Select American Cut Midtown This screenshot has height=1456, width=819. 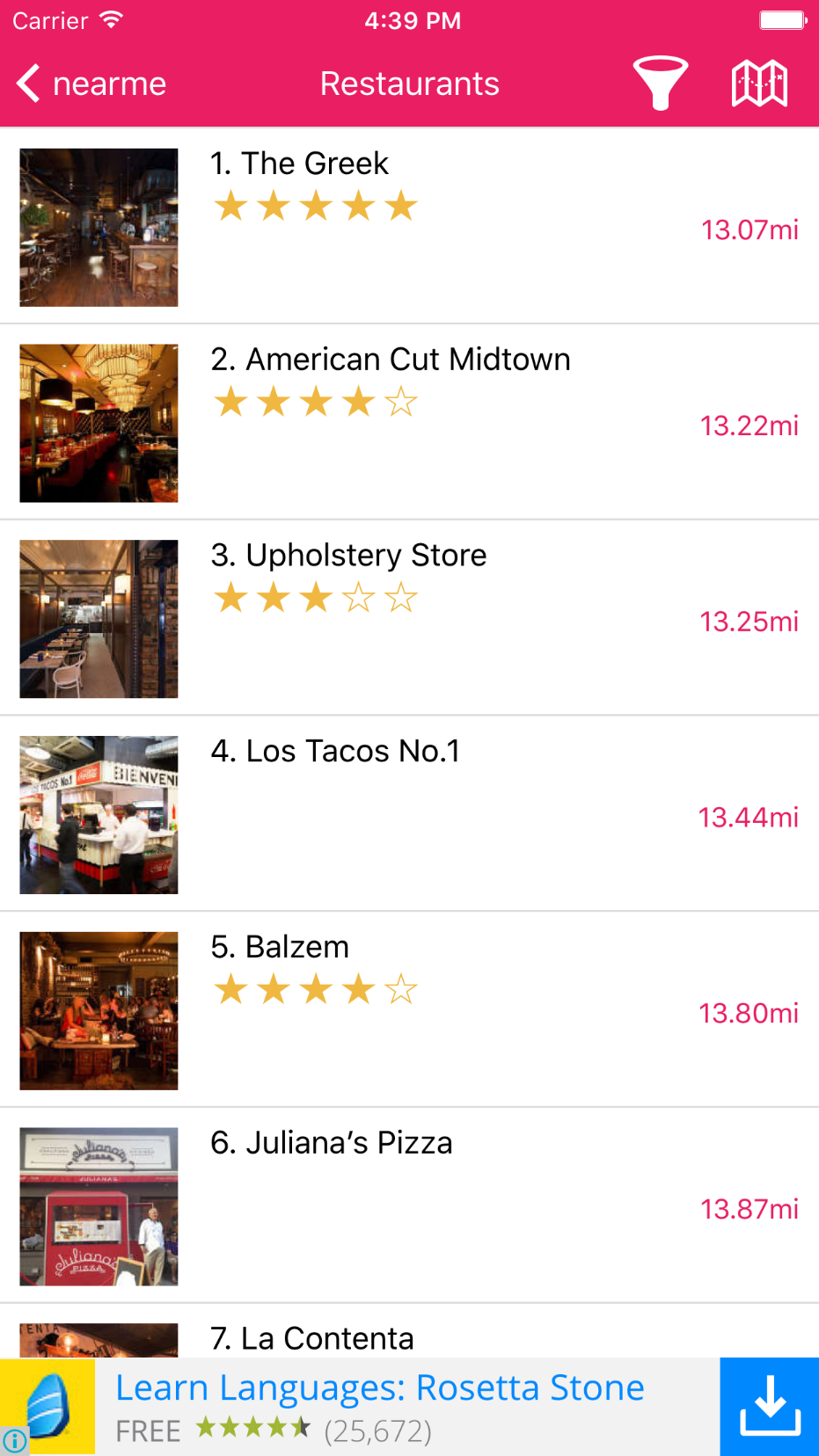[409, 422]
